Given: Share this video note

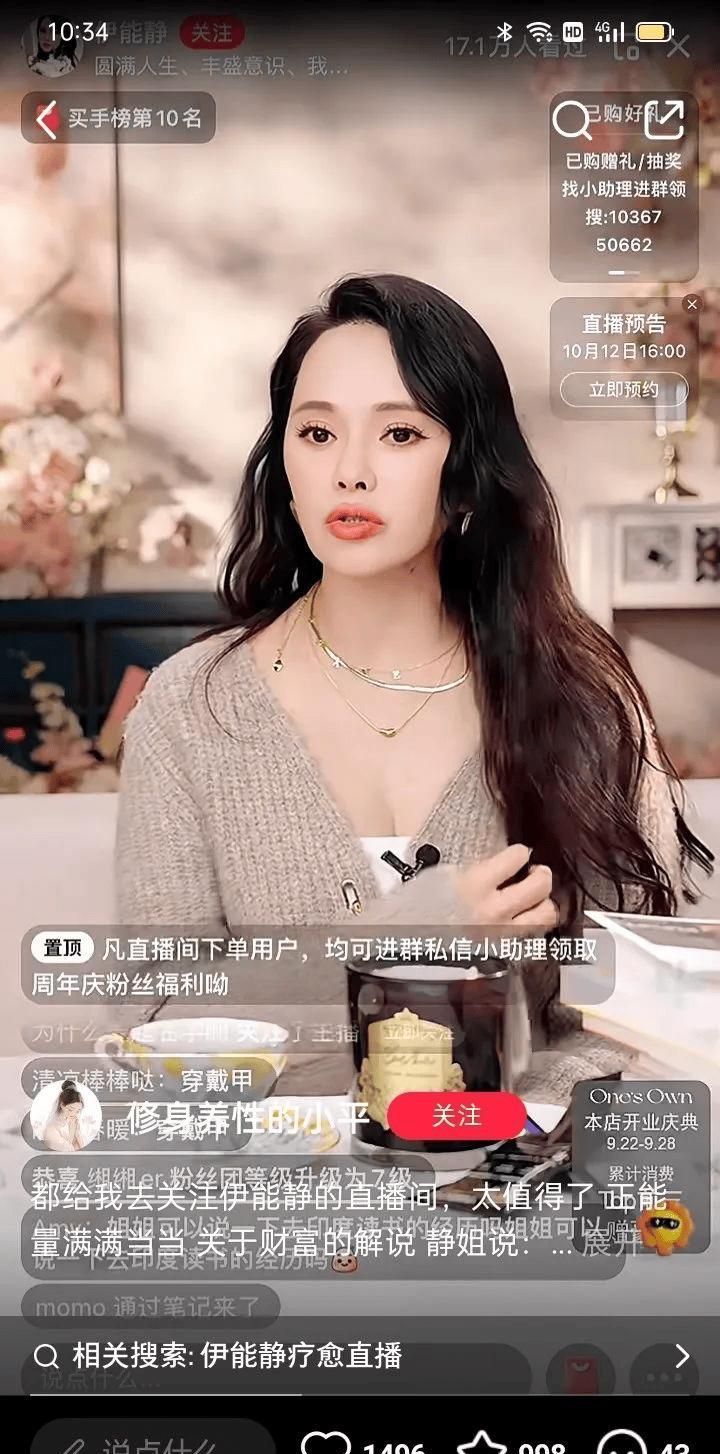Looking at the screenshot, I should [663, 120].
